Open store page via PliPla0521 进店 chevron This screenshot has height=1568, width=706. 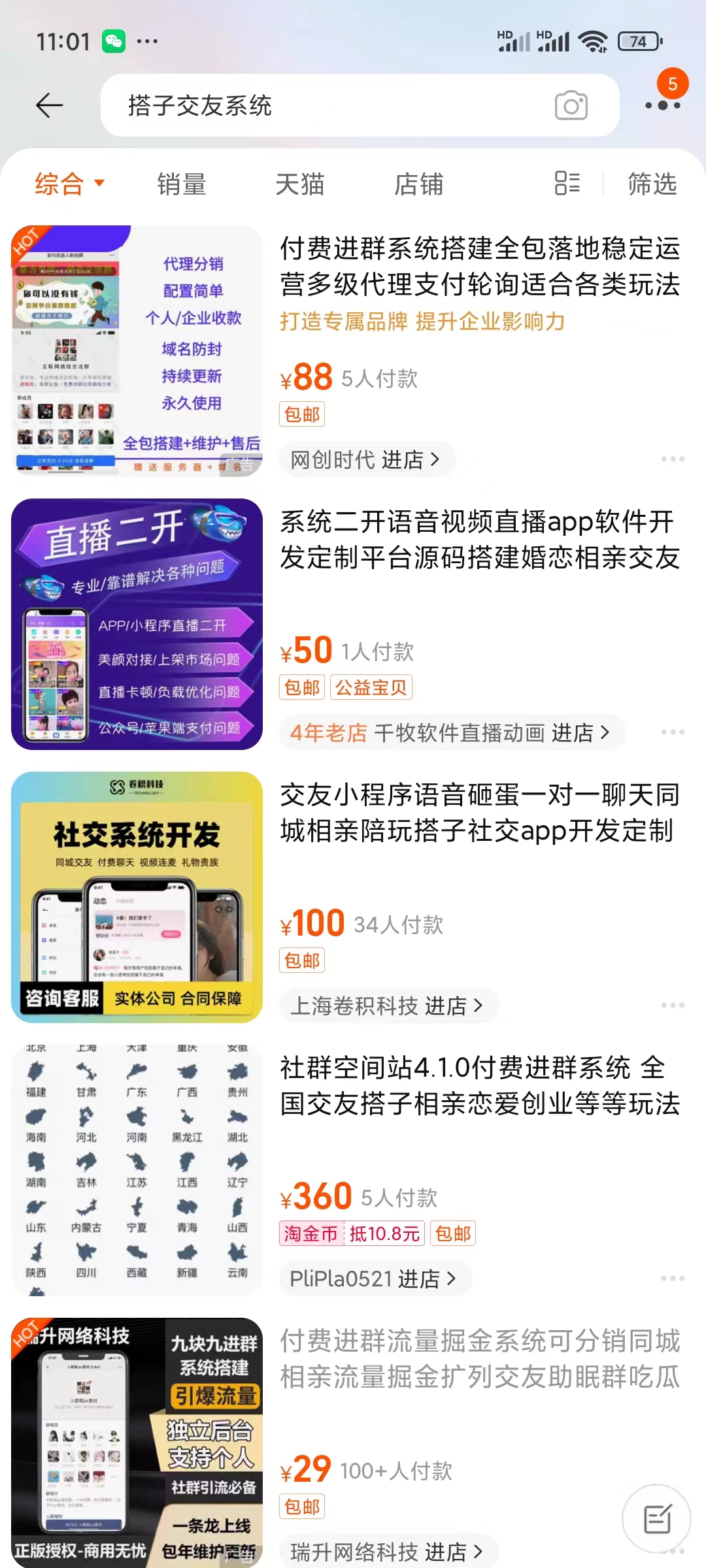point(376,1279)
